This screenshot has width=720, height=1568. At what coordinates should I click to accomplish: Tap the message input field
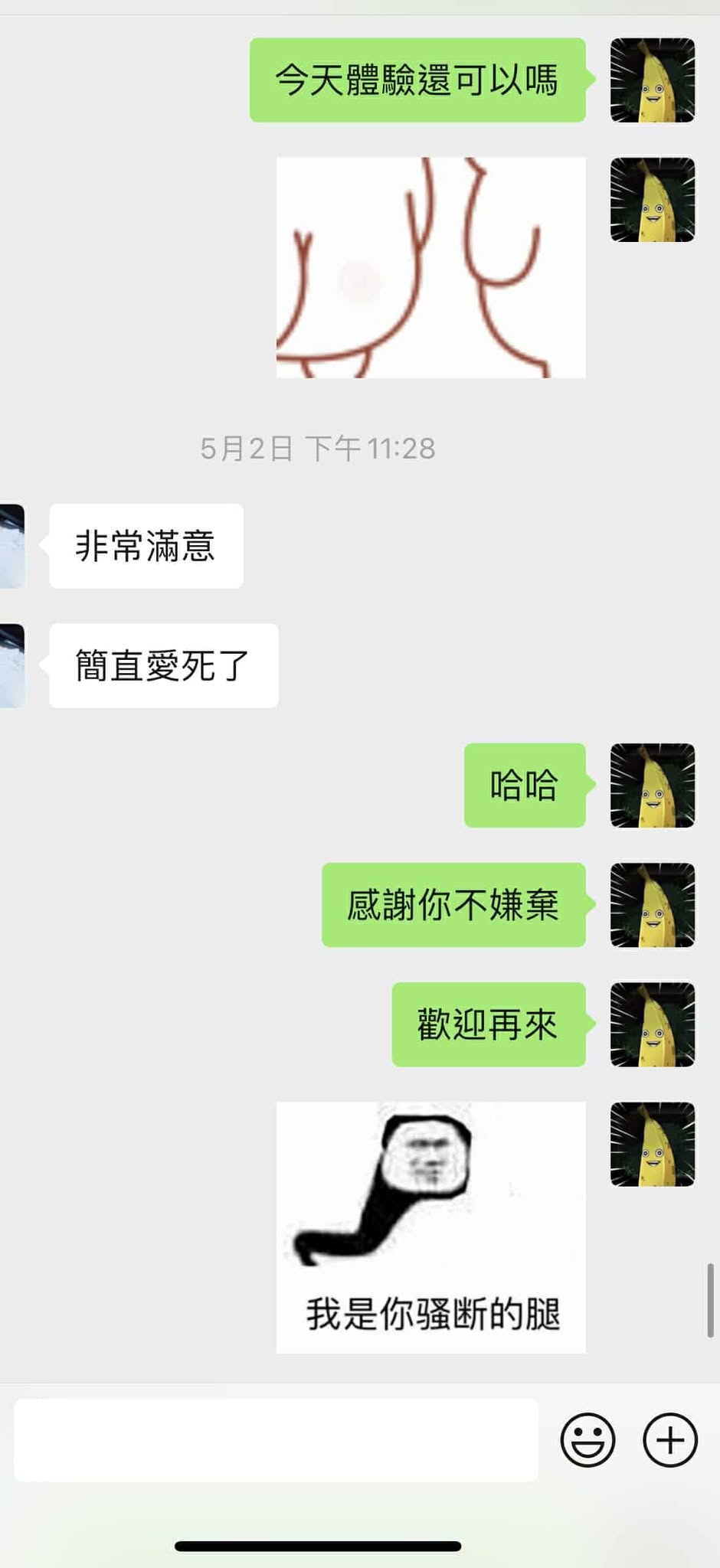(276, 1439)
